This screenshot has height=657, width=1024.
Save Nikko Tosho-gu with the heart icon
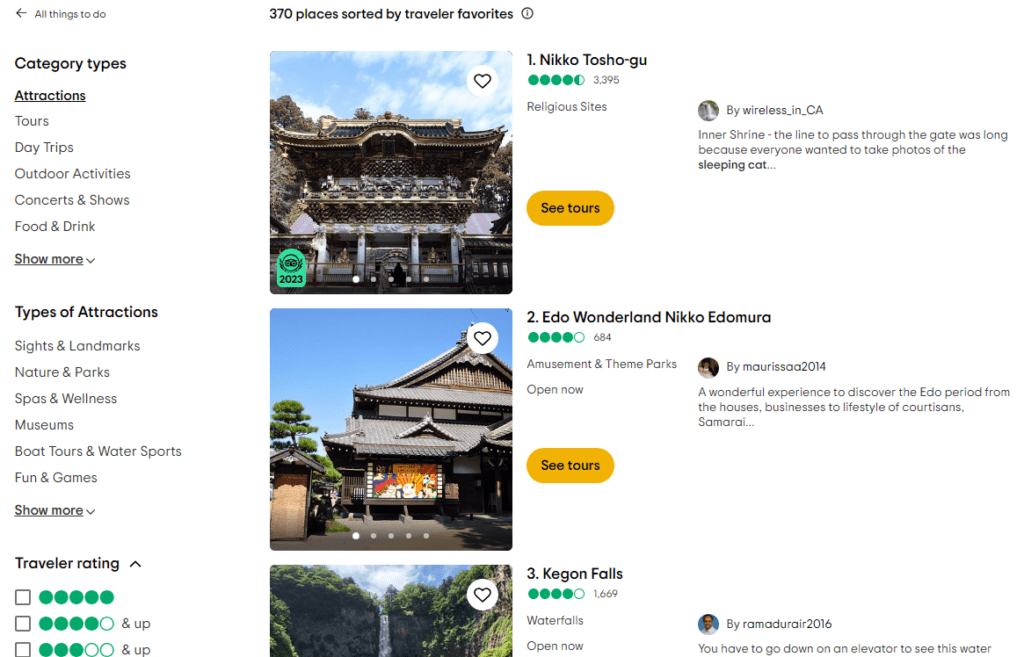tap(482, 81)
